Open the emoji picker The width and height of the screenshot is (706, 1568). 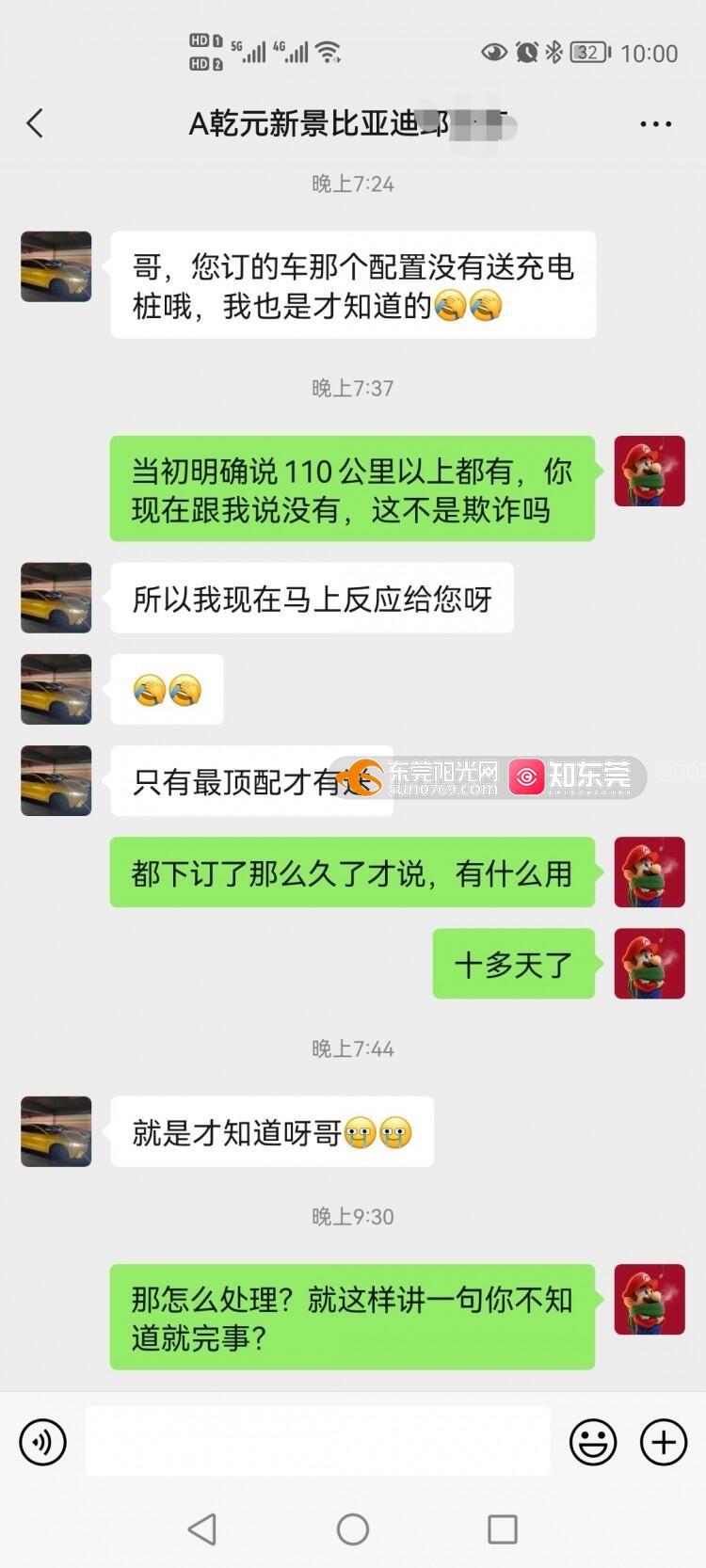pos(593,1442)
